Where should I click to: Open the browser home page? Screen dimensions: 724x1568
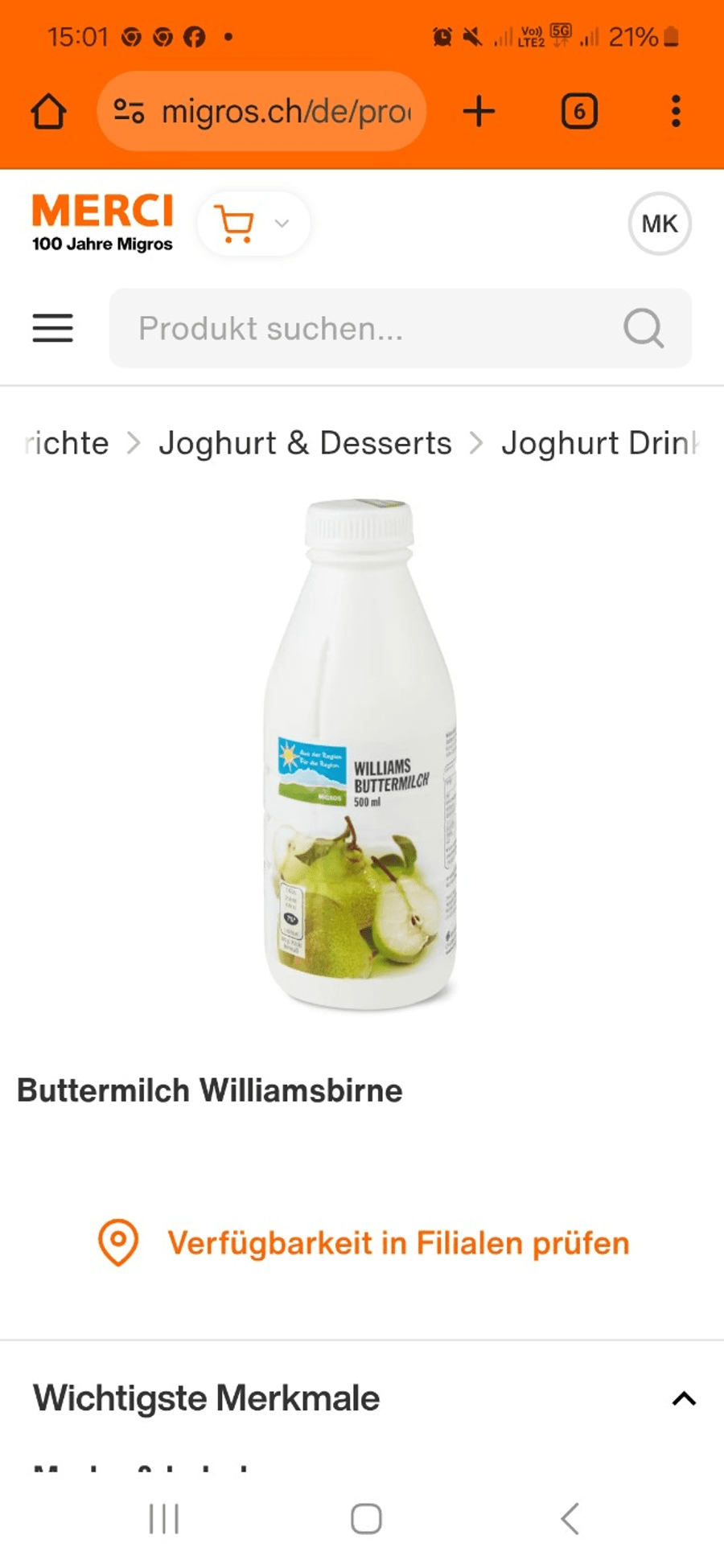[x=48, y=112]
